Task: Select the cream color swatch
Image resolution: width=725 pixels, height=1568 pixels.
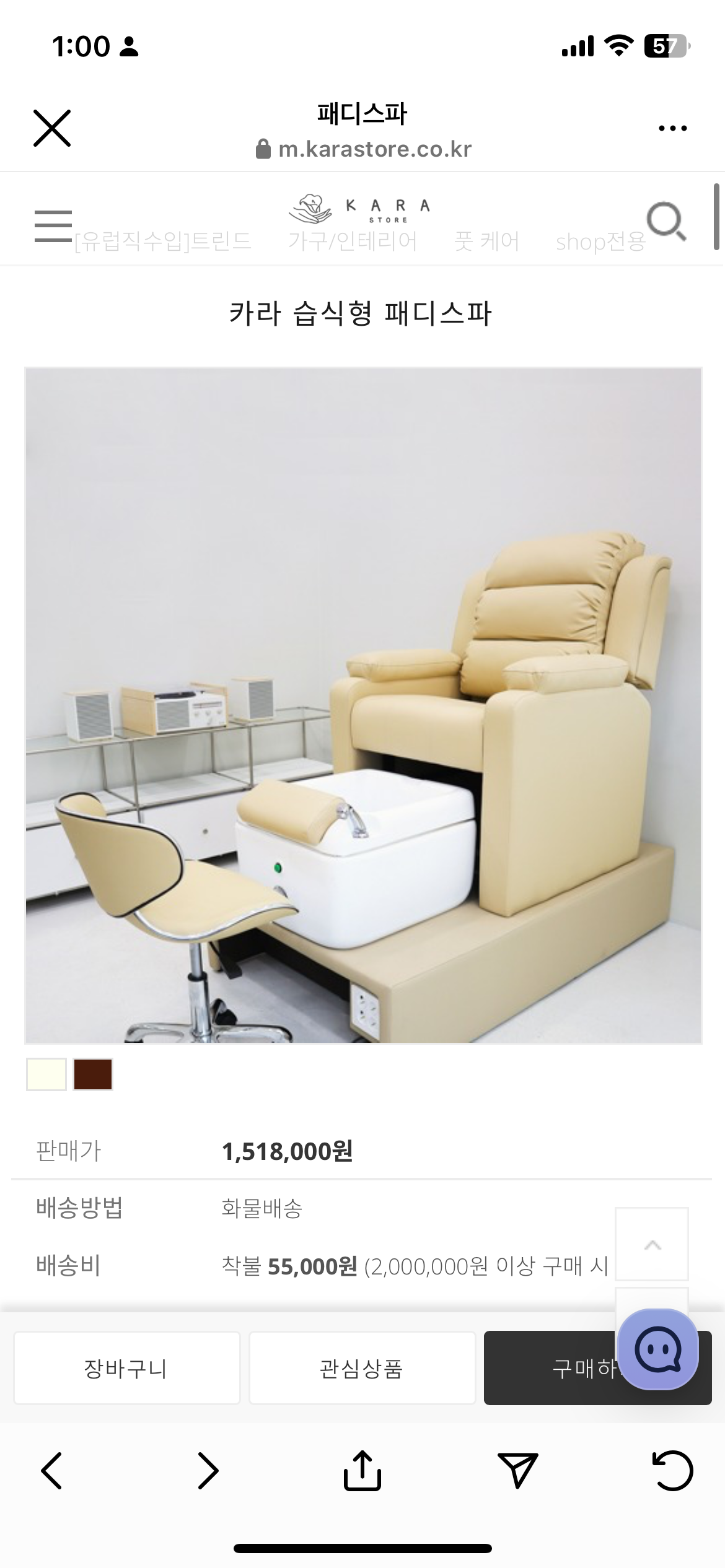Action: click(46, 1074)
